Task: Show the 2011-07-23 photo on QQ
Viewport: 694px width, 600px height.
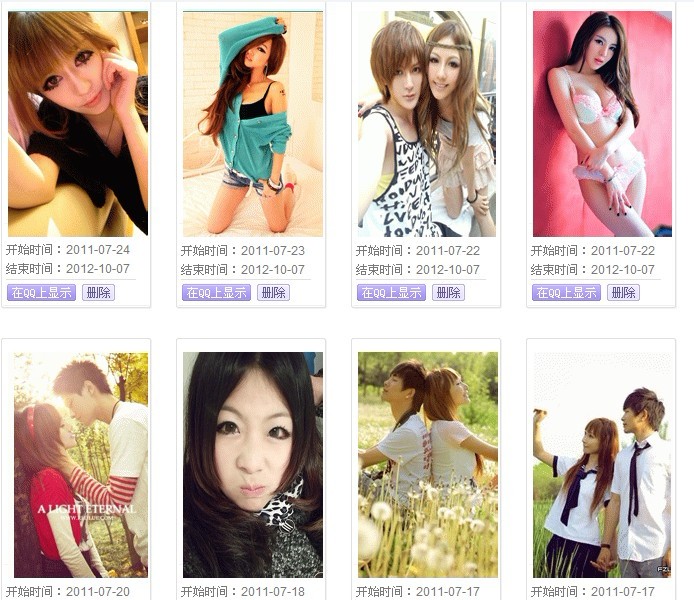Action: click(216, 293)
